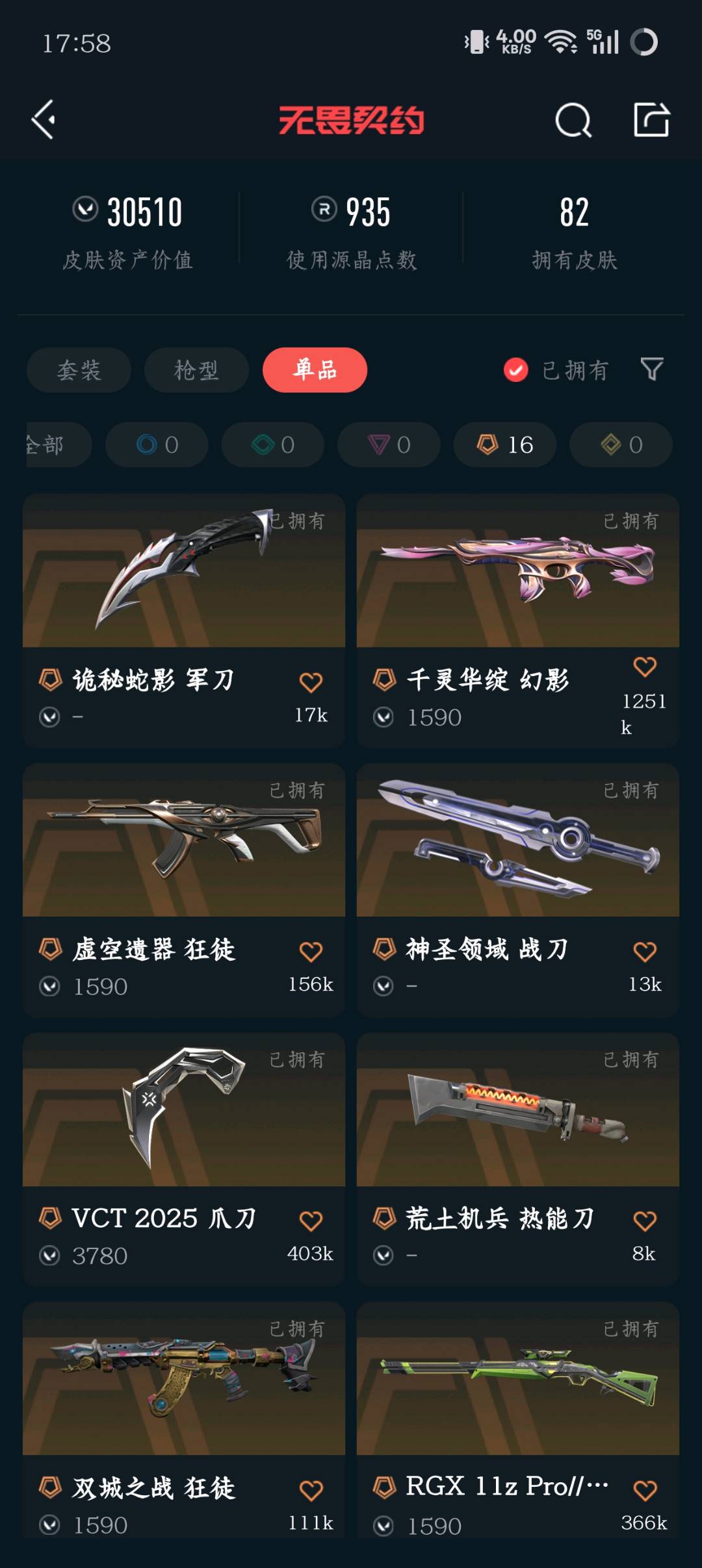Like the 千灵华绽 幻影 skin
This screenshot has height=1568, width=702.
tap(644, 667)
